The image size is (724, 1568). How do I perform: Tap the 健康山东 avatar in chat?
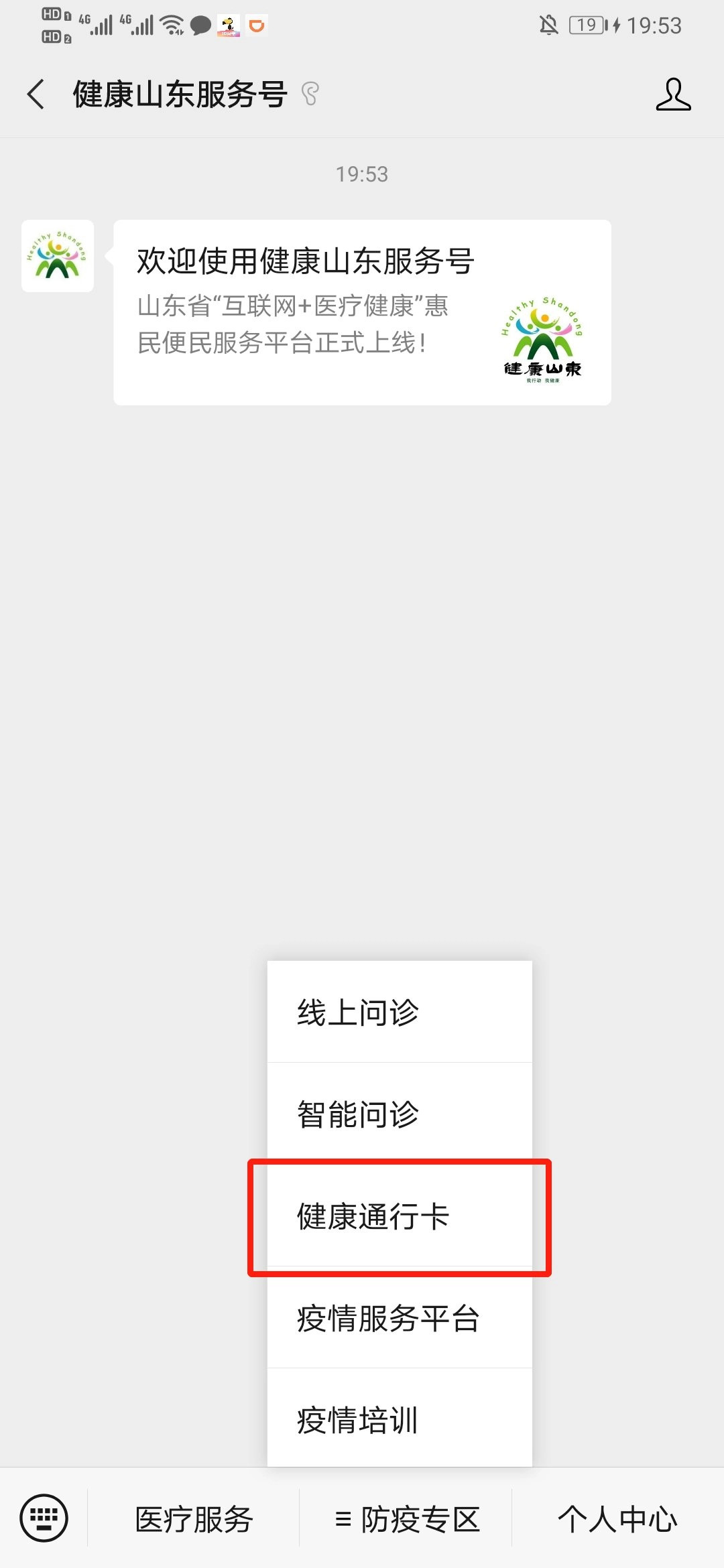[58, 256]
